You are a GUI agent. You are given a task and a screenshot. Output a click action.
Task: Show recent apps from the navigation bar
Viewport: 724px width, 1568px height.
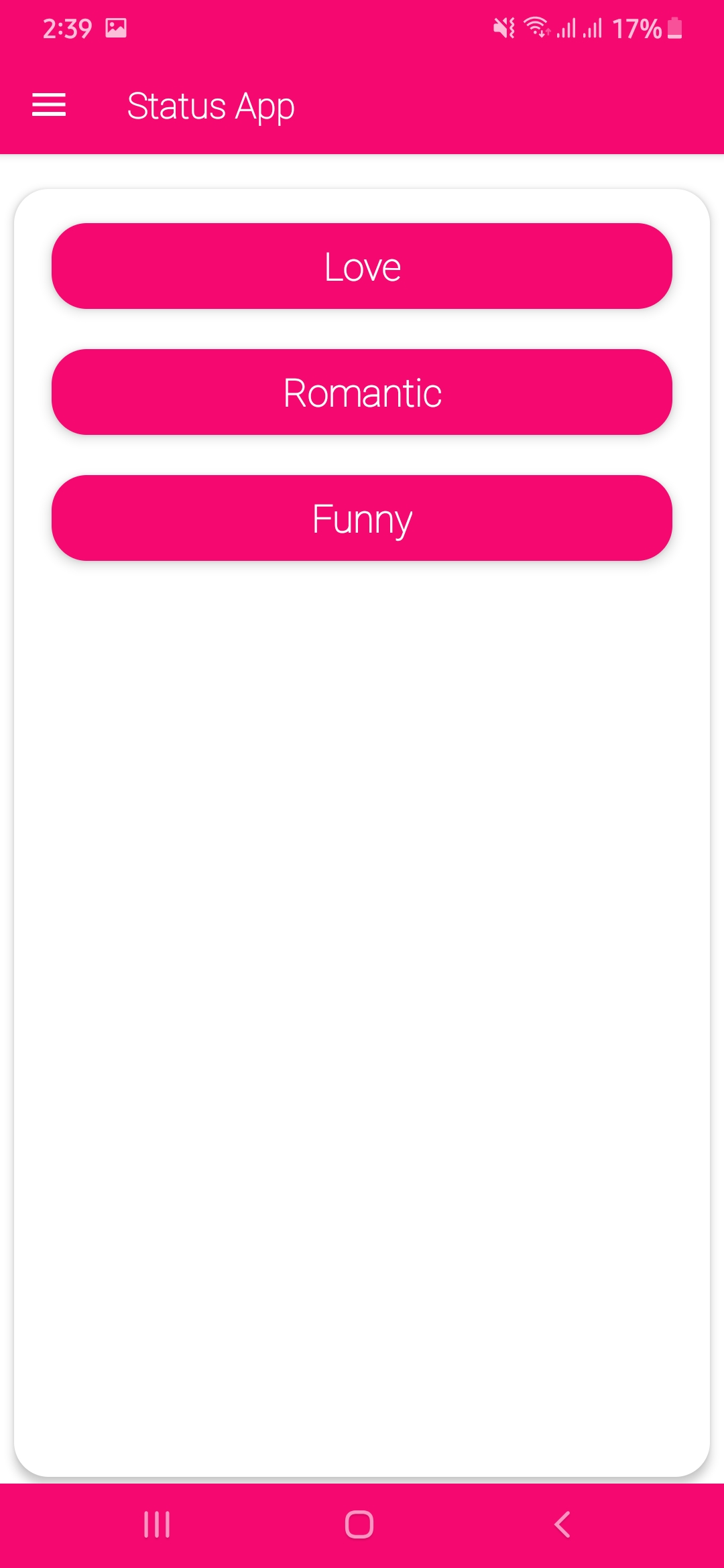(x=157, y=1524)
